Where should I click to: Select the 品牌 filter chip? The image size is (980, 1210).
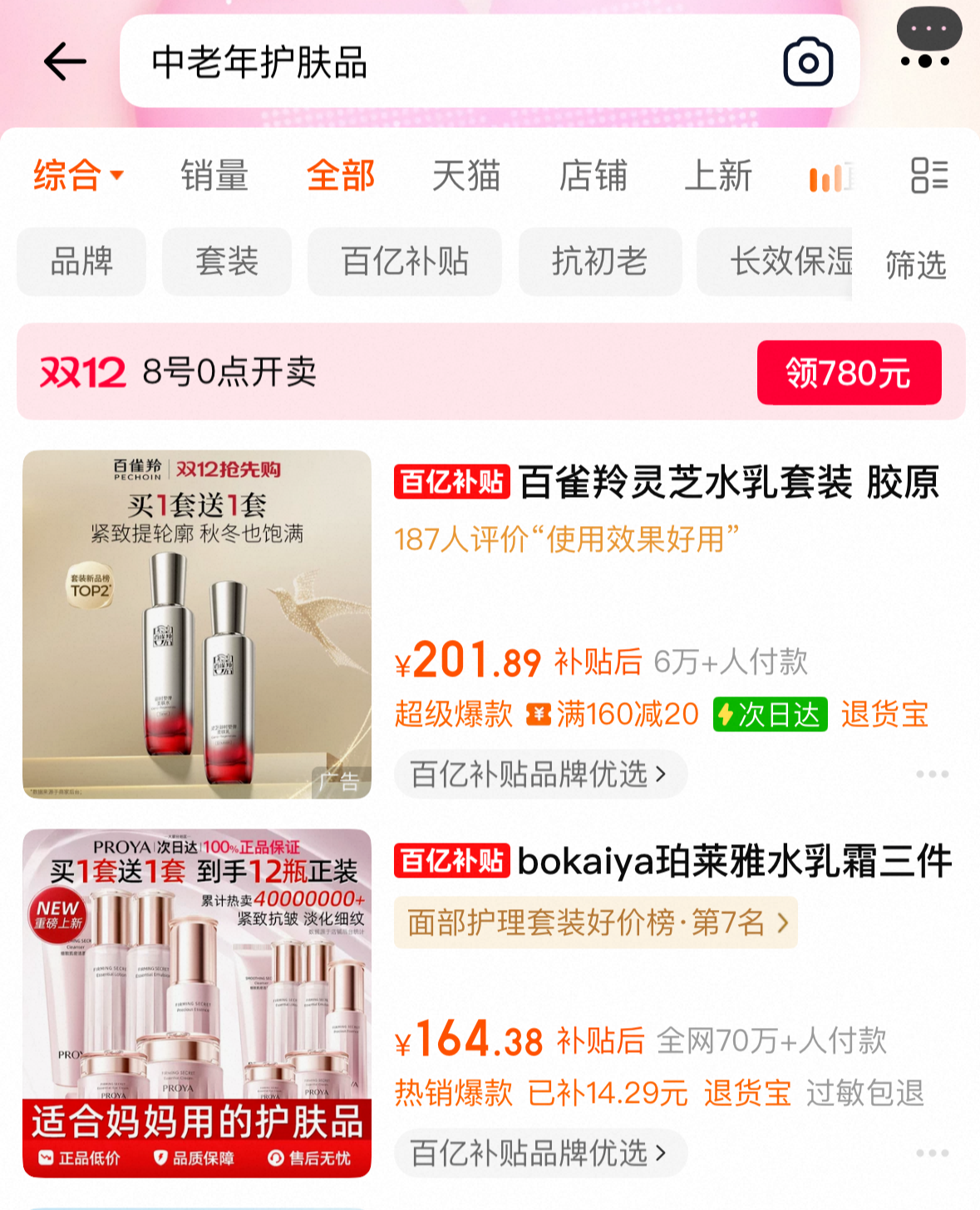pyautogui.click(x=81, y=262)
